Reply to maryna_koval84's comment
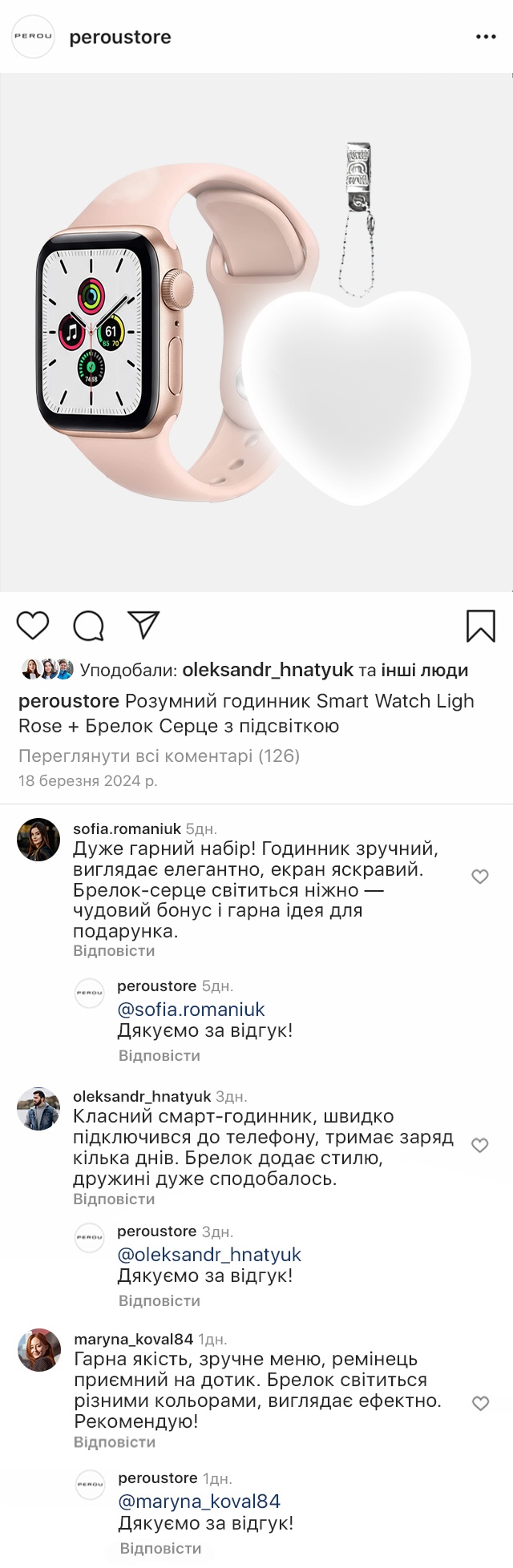The width and height of the screenshot is (513, 1568). [115, 1442]
